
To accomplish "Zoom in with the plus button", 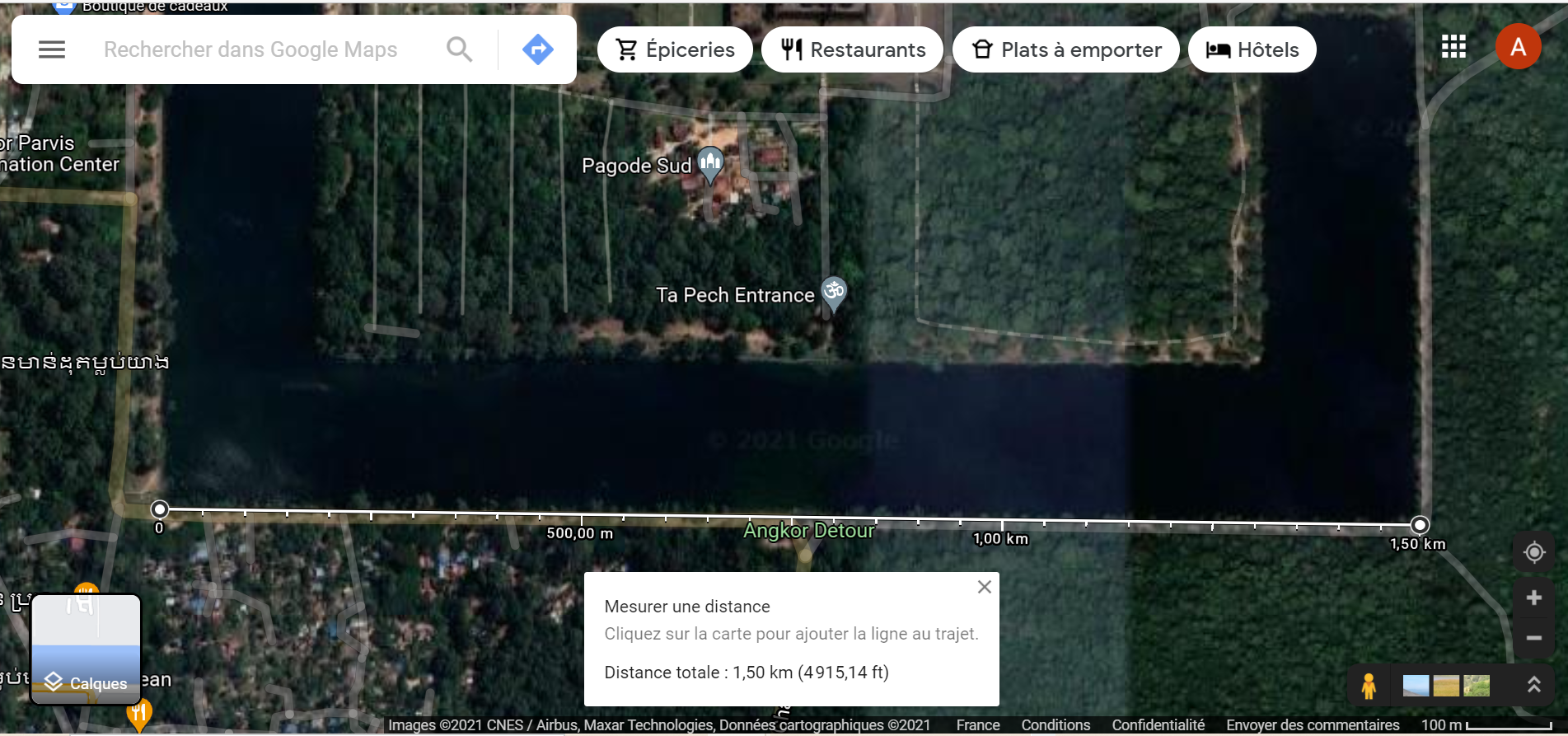I will [x=1533, y=598].
